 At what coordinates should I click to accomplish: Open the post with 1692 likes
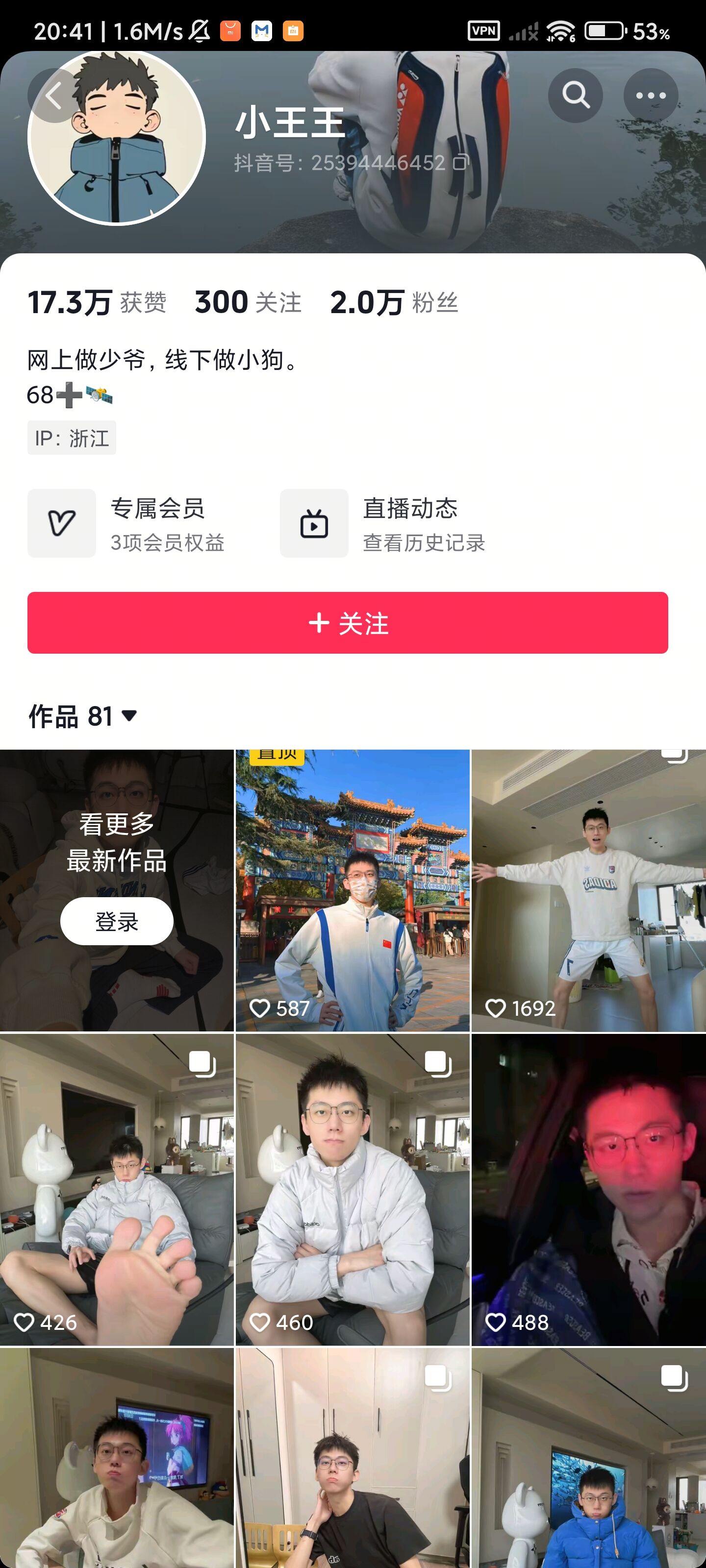click(588, 890)
